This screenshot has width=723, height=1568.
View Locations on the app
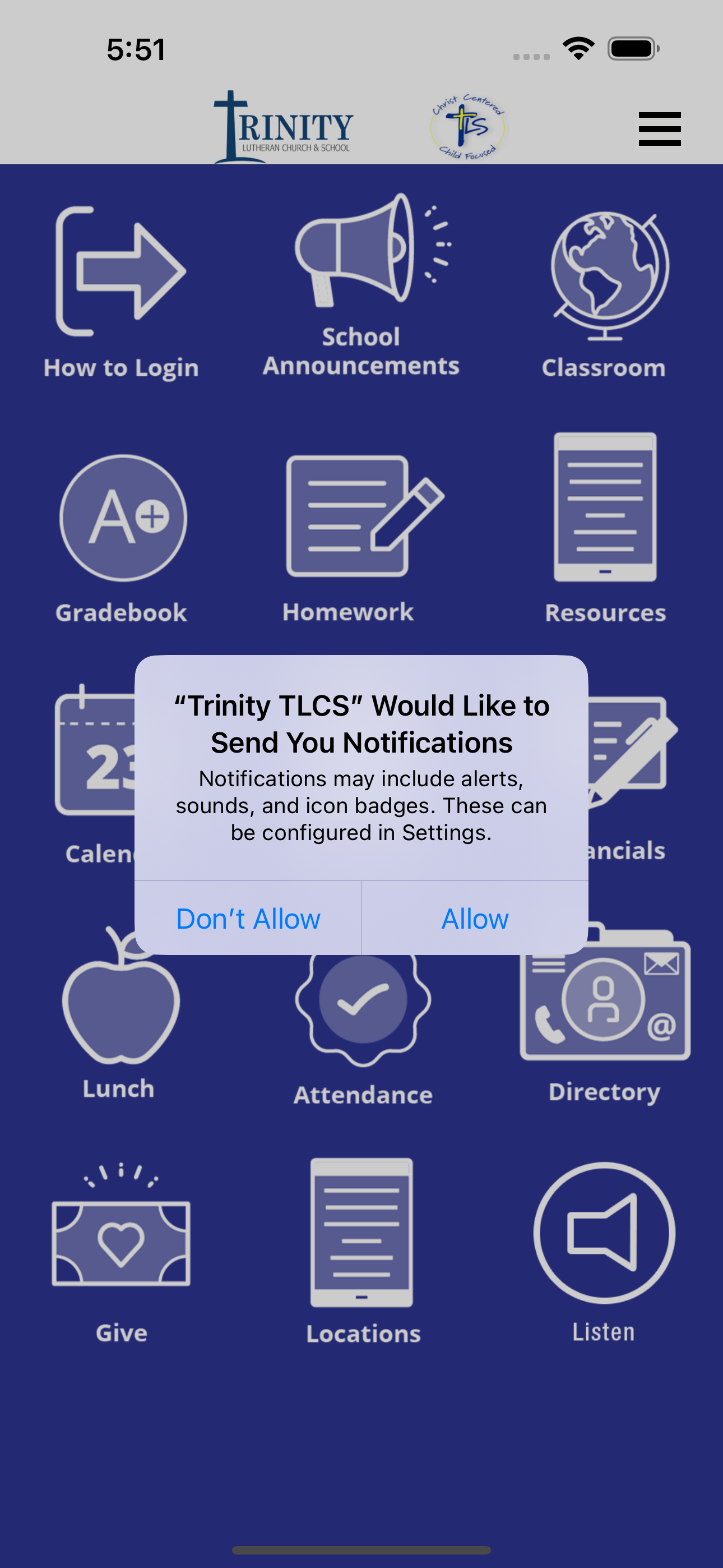click(361, 1235)
